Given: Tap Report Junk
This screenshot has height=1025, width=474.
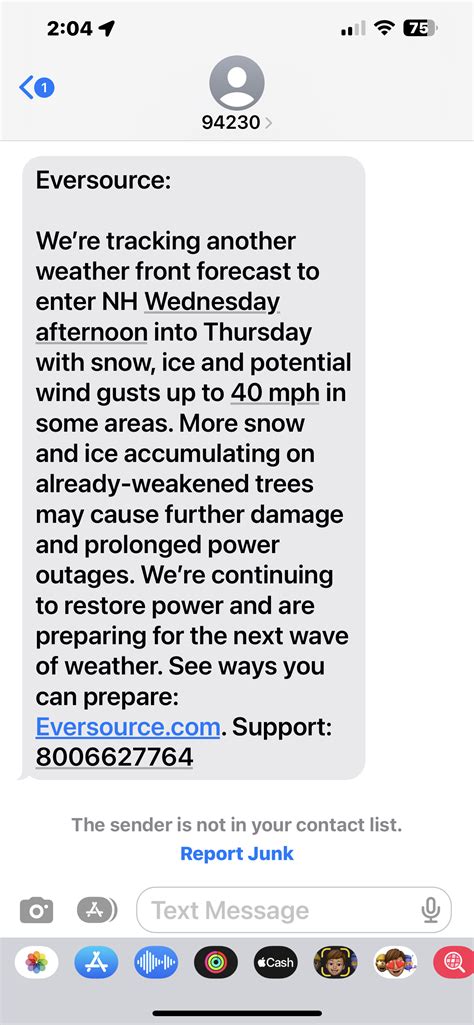Looking at the screenshot, I should click(237, 853).
